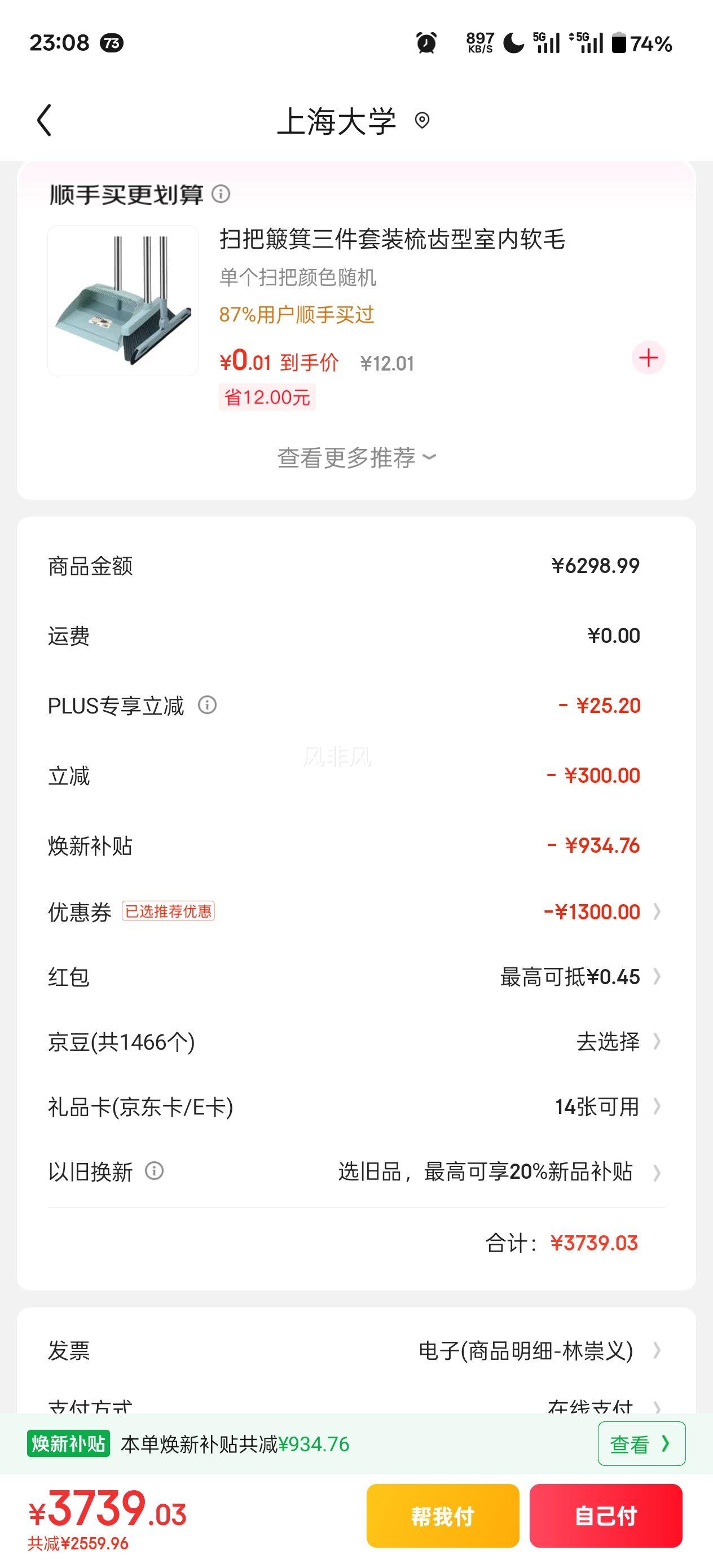Open the 优惠券 coupon detail chevron
This screenshot has height=1568, width=713.
657,911
